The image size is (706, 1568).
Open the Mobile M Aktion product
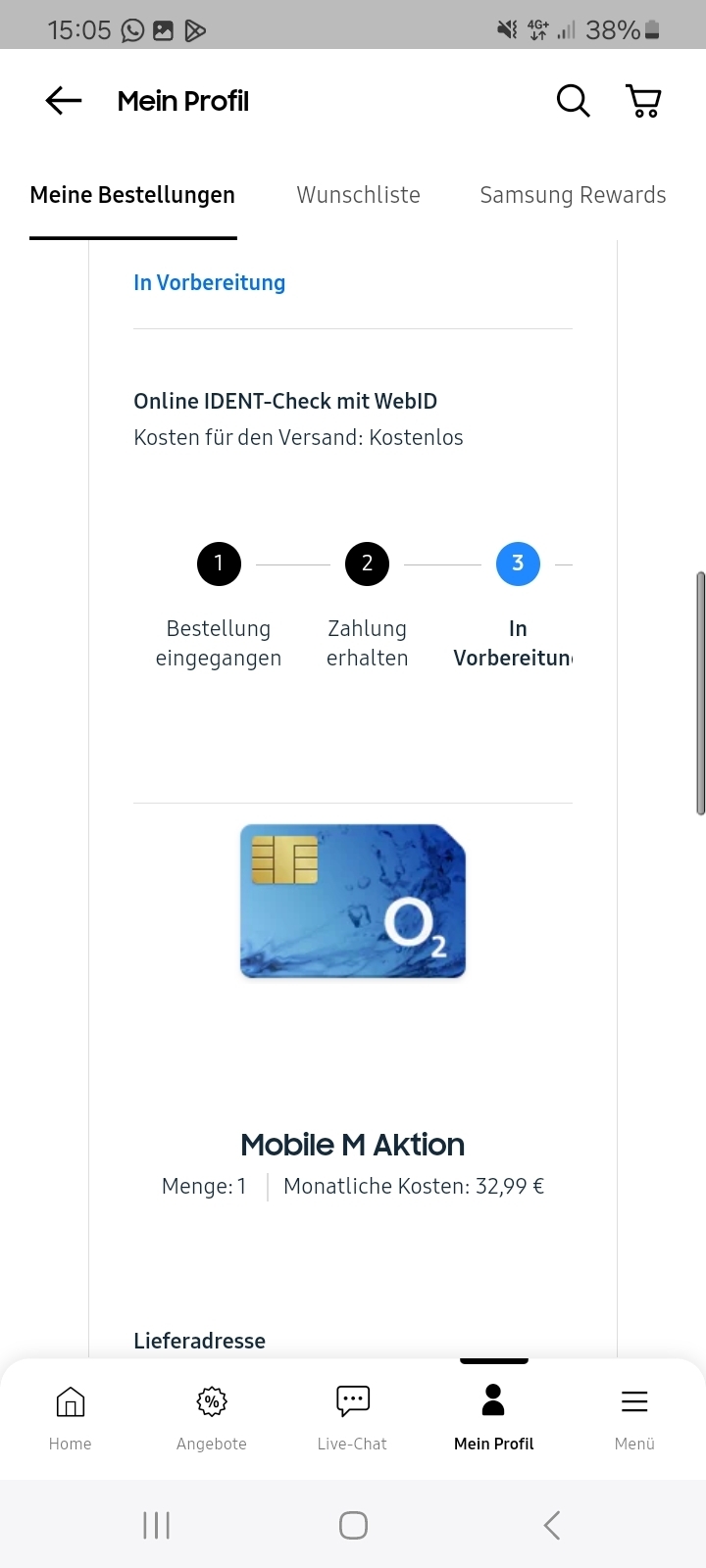[x=352, y=1144]
